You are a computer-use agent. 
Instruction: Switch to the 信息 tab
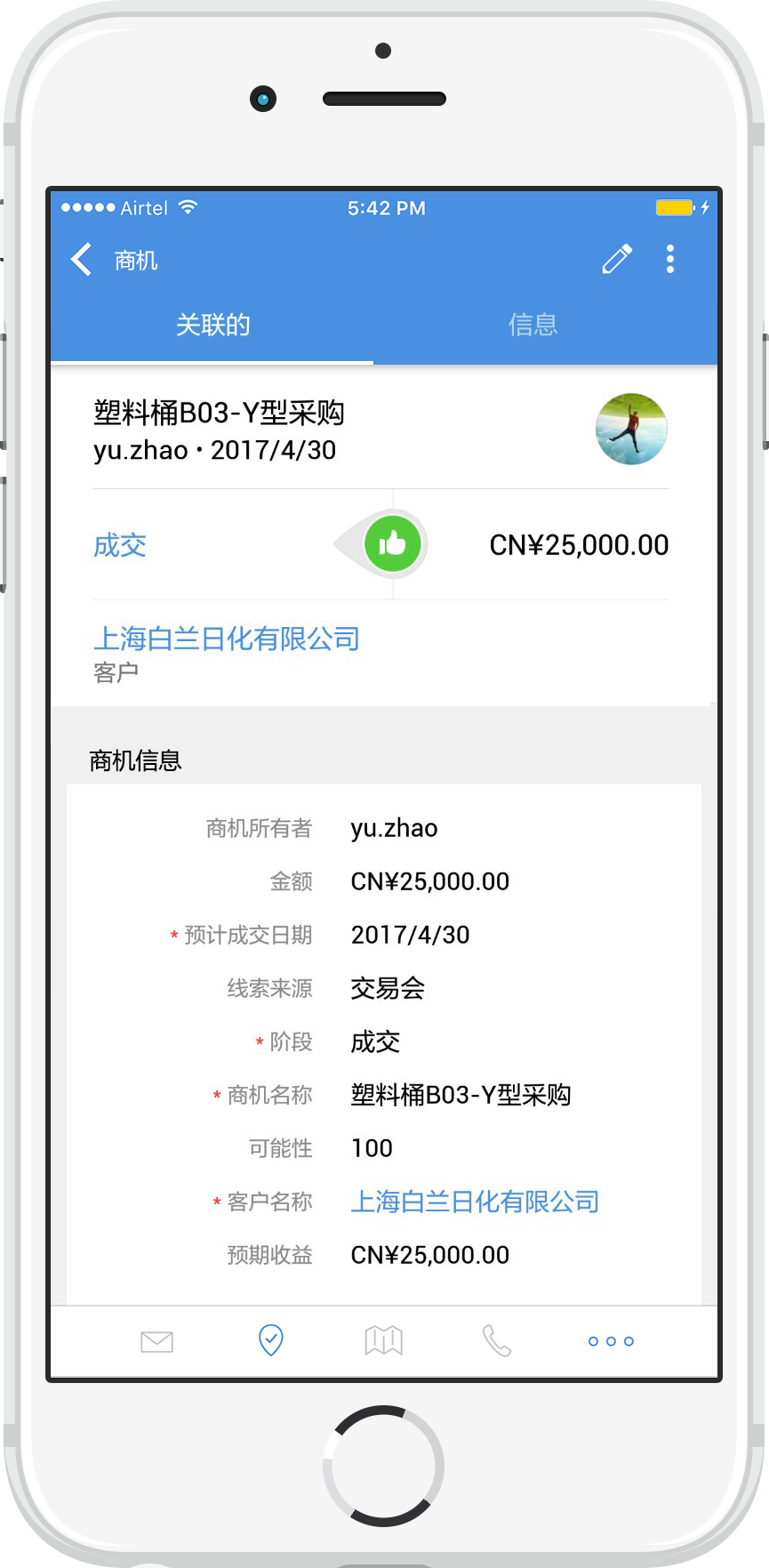click(x=533, y=326)
